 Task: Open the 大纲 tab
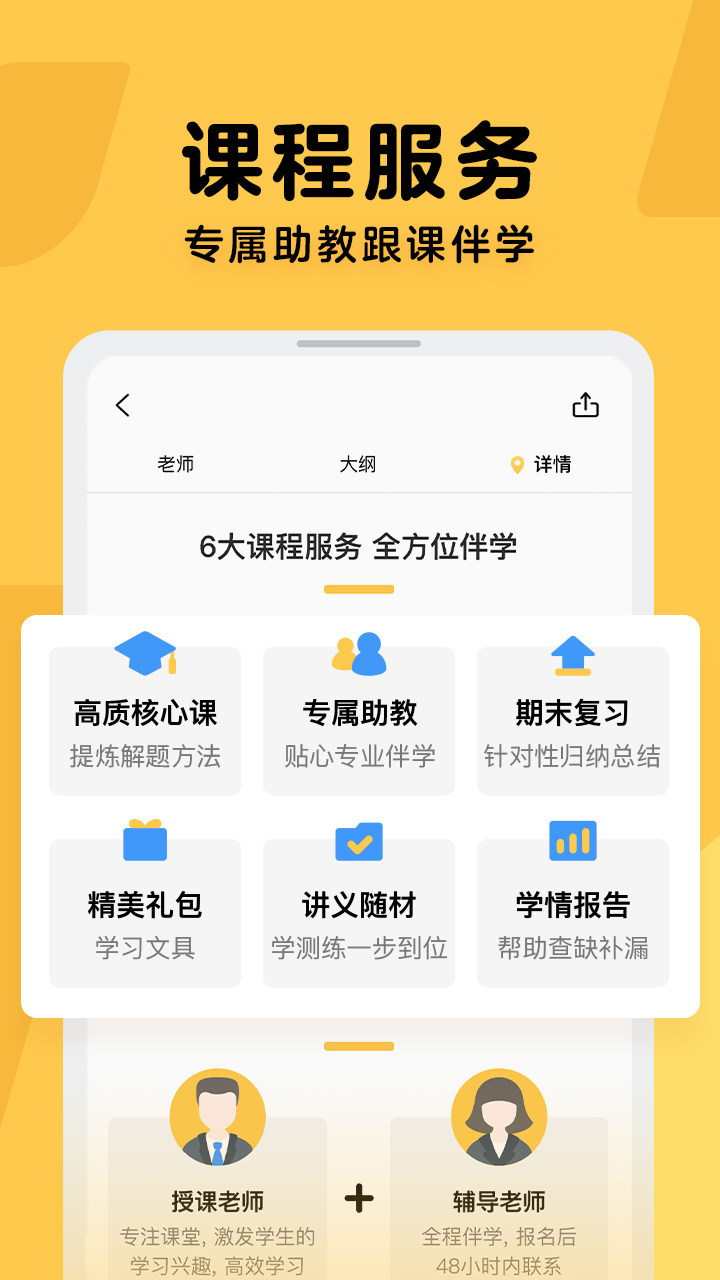(359, 464)
